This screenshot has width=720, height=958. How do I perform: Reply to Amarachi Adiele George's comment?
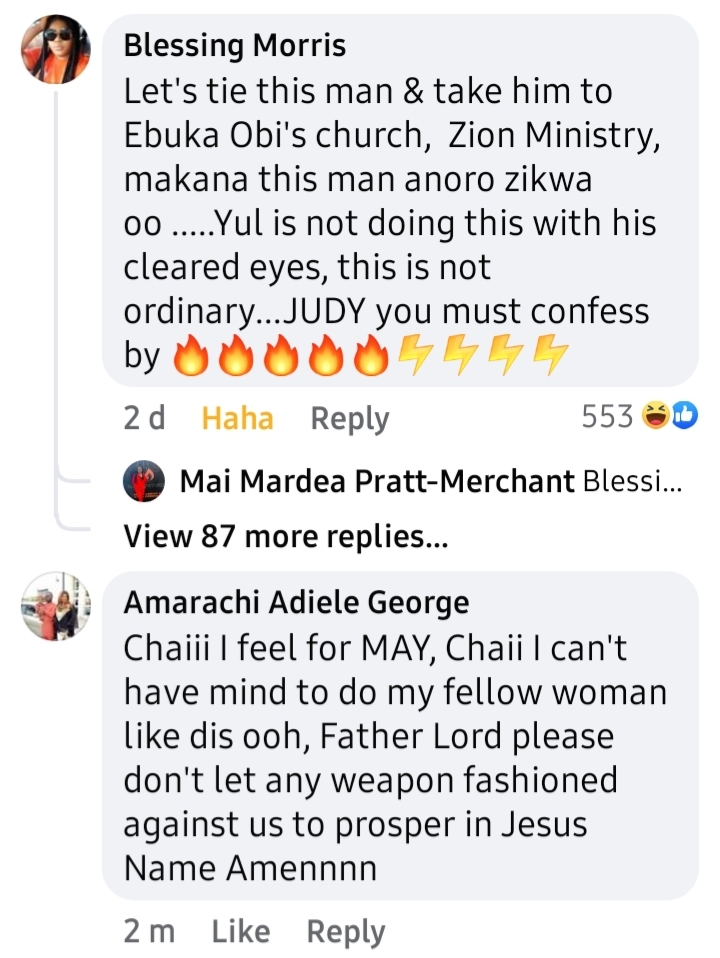click(x=345, y=931)
